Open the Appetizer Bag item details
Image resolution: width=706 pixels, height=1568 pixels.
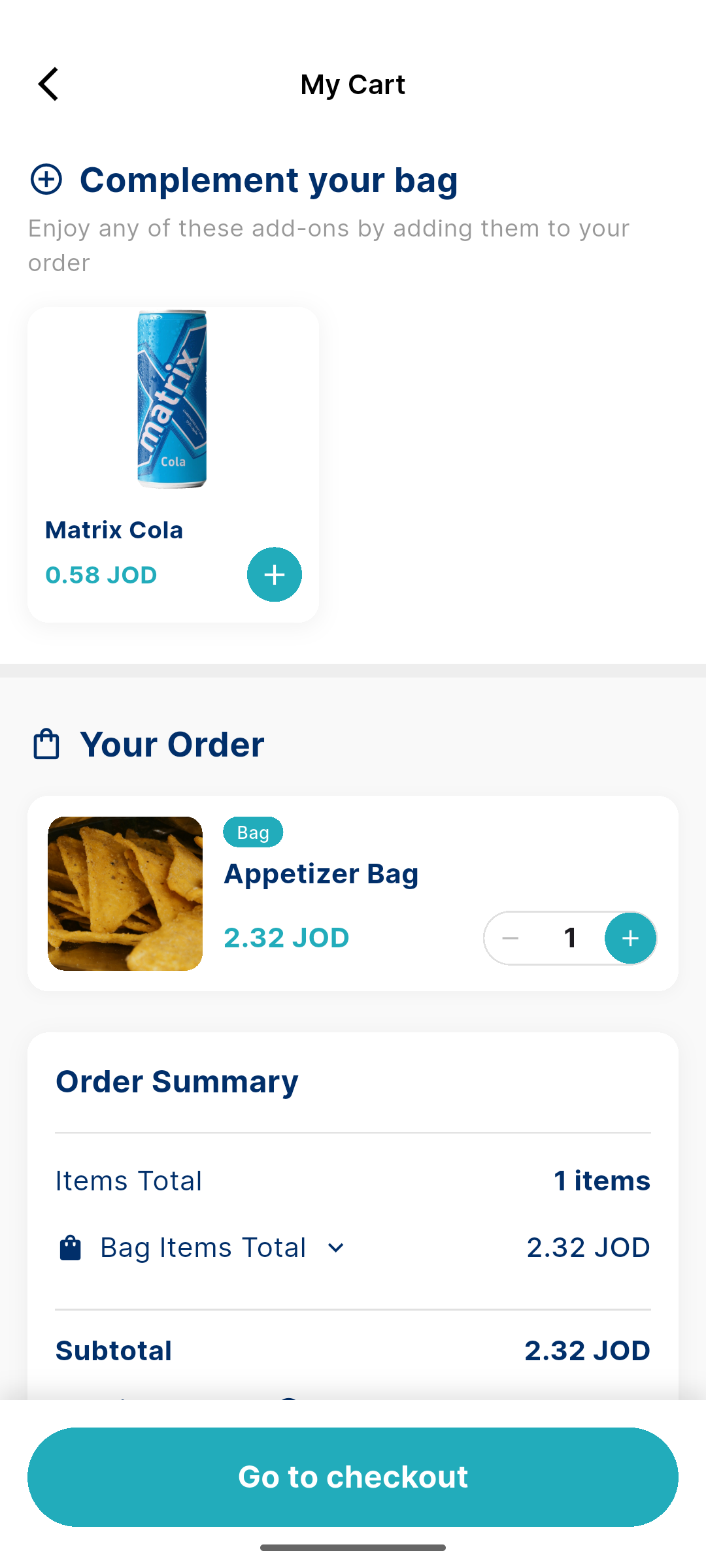(321, 874)
